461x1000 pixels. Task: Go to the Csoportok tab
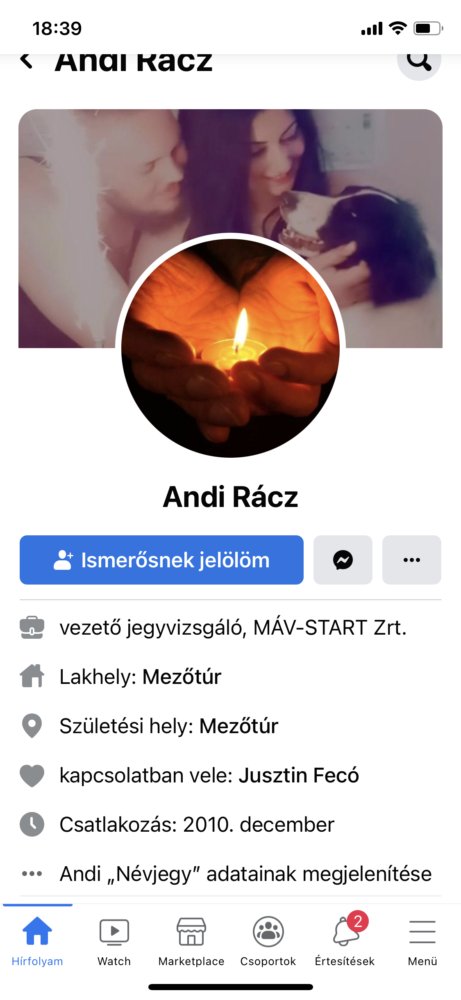click(x=268, y=941)
